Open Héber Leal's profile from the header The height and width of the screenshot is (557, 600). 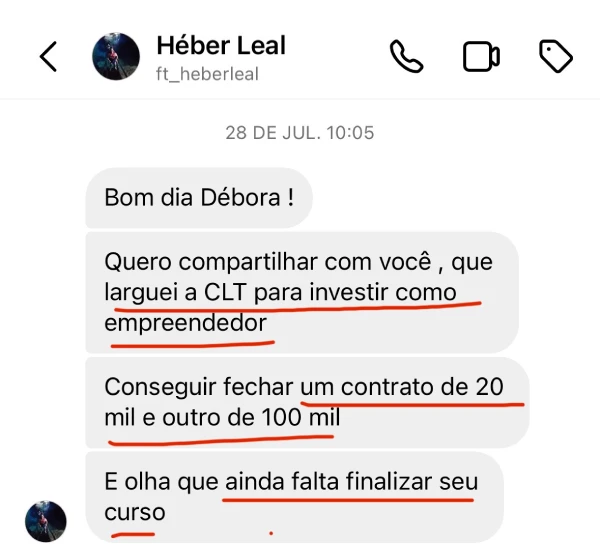click(x=220, y=56)
